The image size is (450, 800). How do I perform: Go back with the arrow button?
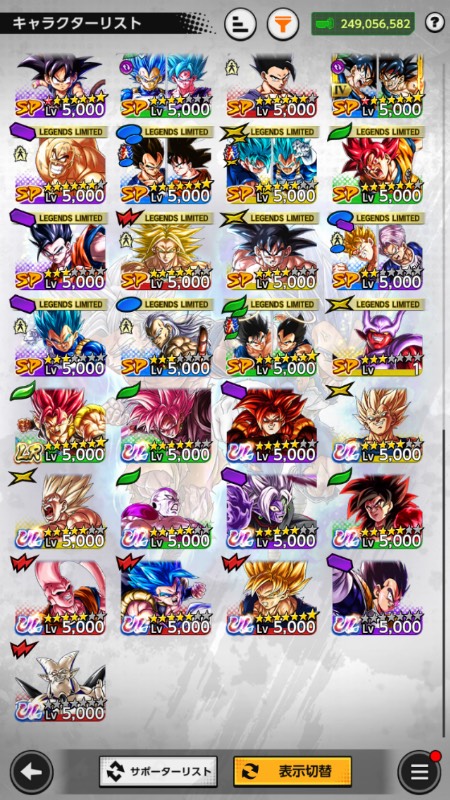click(32, 771)
